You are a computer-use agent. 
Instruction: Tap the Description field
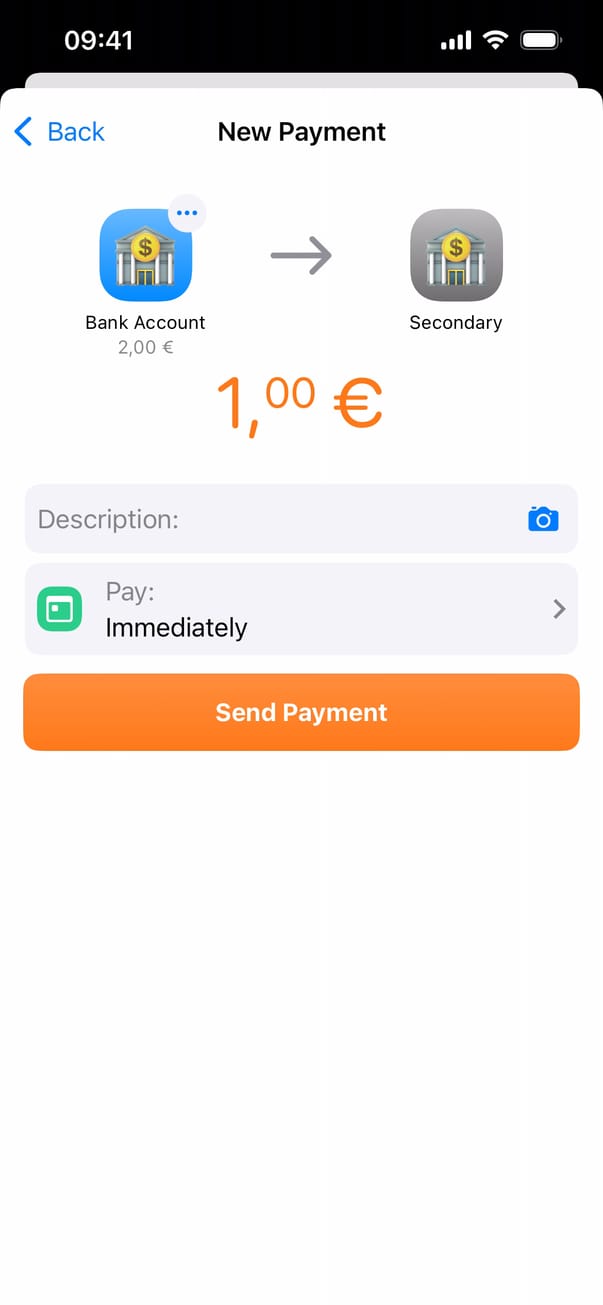[270, 519]
